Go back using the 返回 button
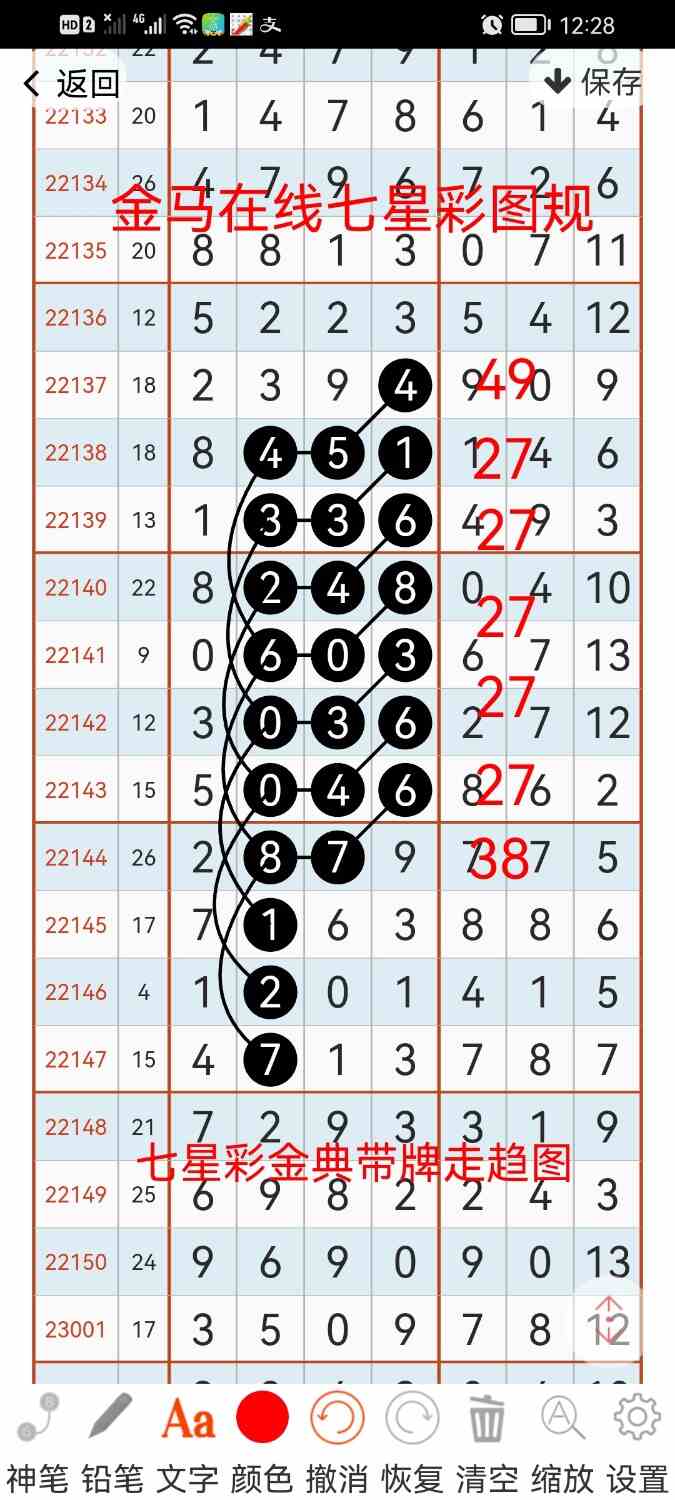 pyautogui.click(x=70, y=84)
